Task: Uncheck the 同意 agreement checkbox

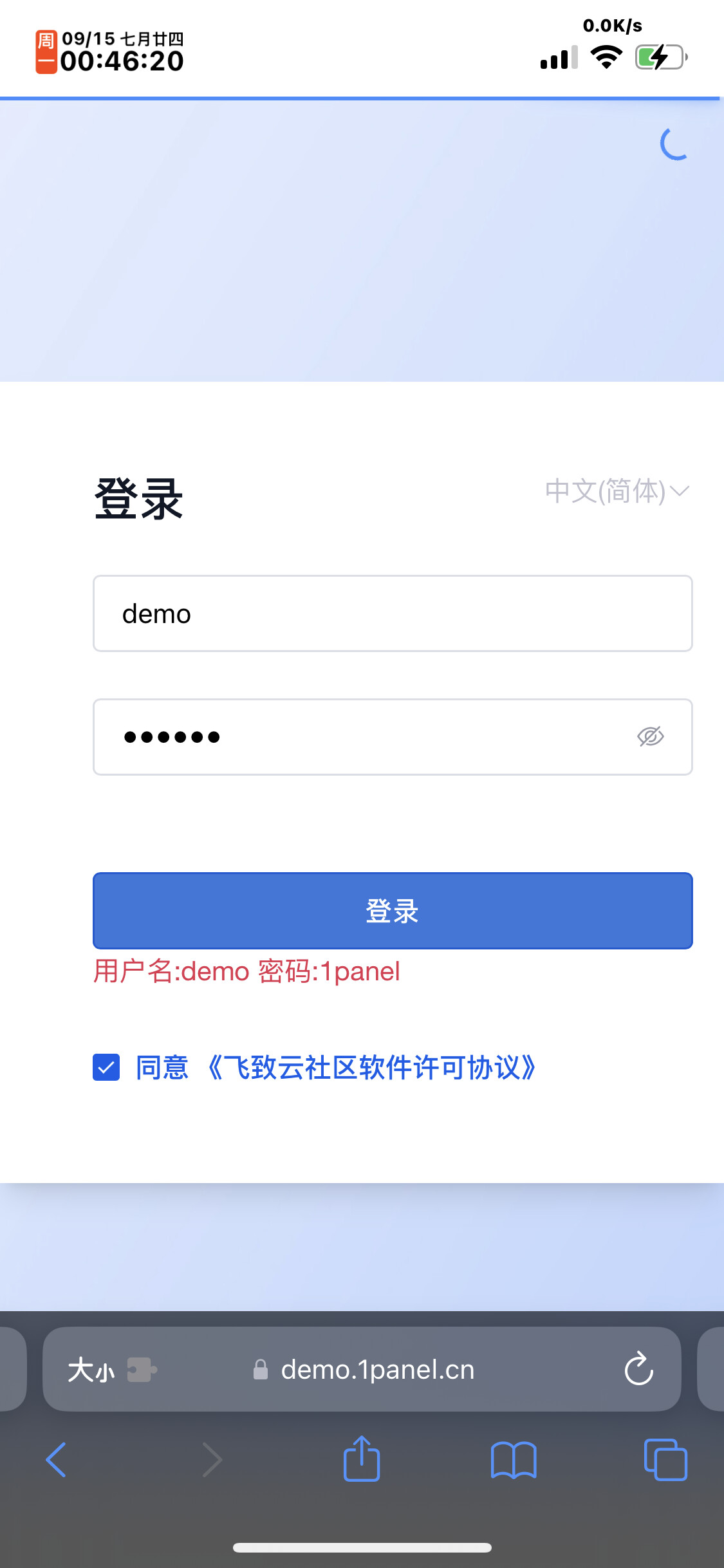Action: point(106,1067)
